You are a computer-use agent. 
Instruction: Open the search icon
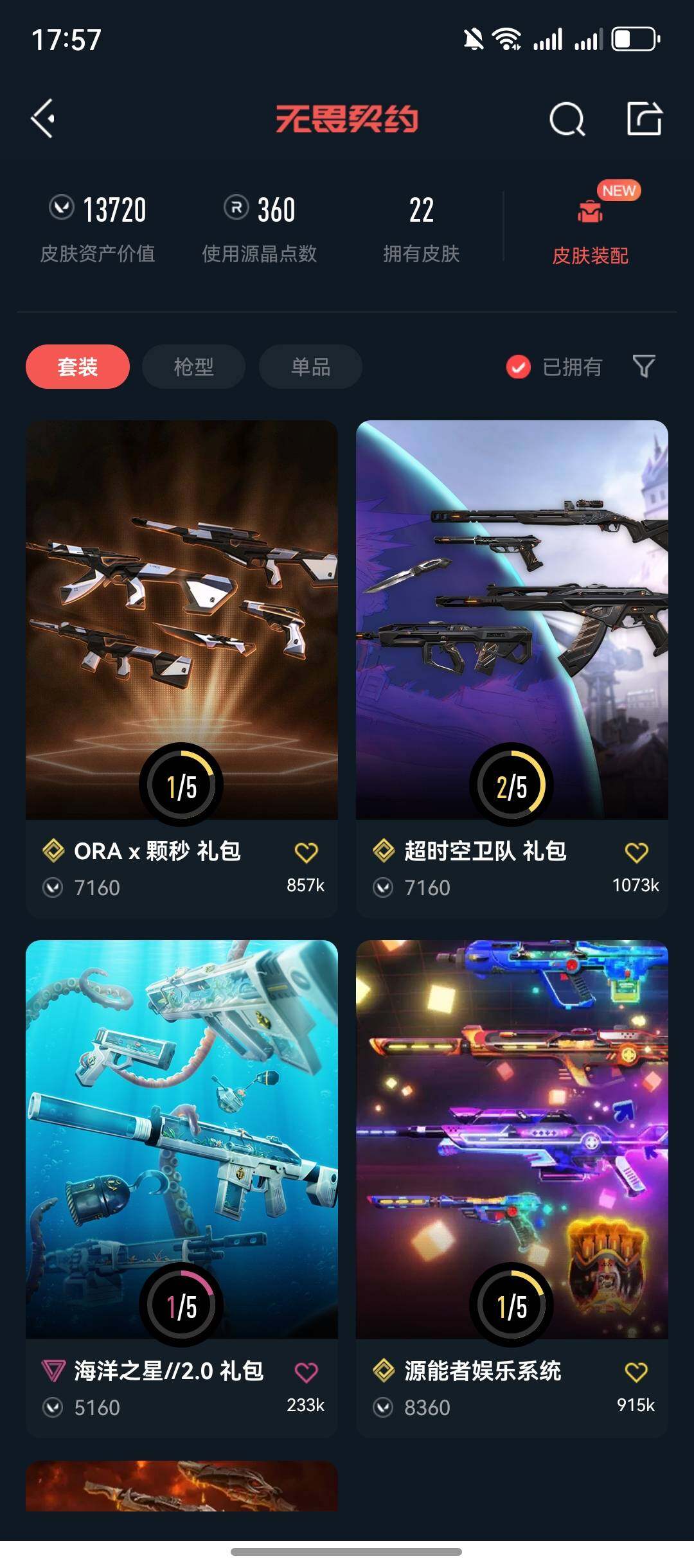coord(568,119)
